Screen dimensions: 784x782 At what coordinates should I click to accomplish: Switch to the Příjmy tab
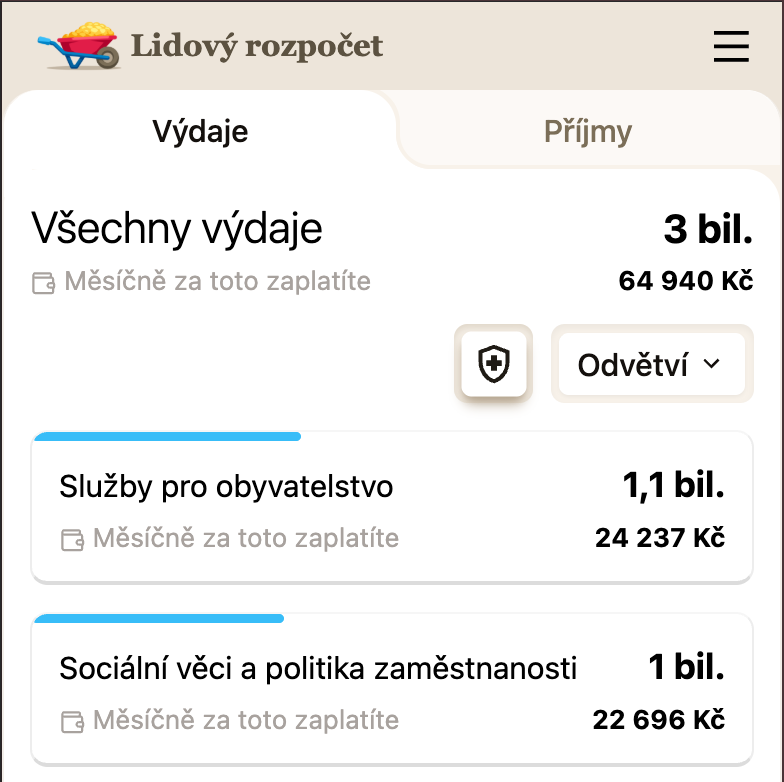pos(588,132)
